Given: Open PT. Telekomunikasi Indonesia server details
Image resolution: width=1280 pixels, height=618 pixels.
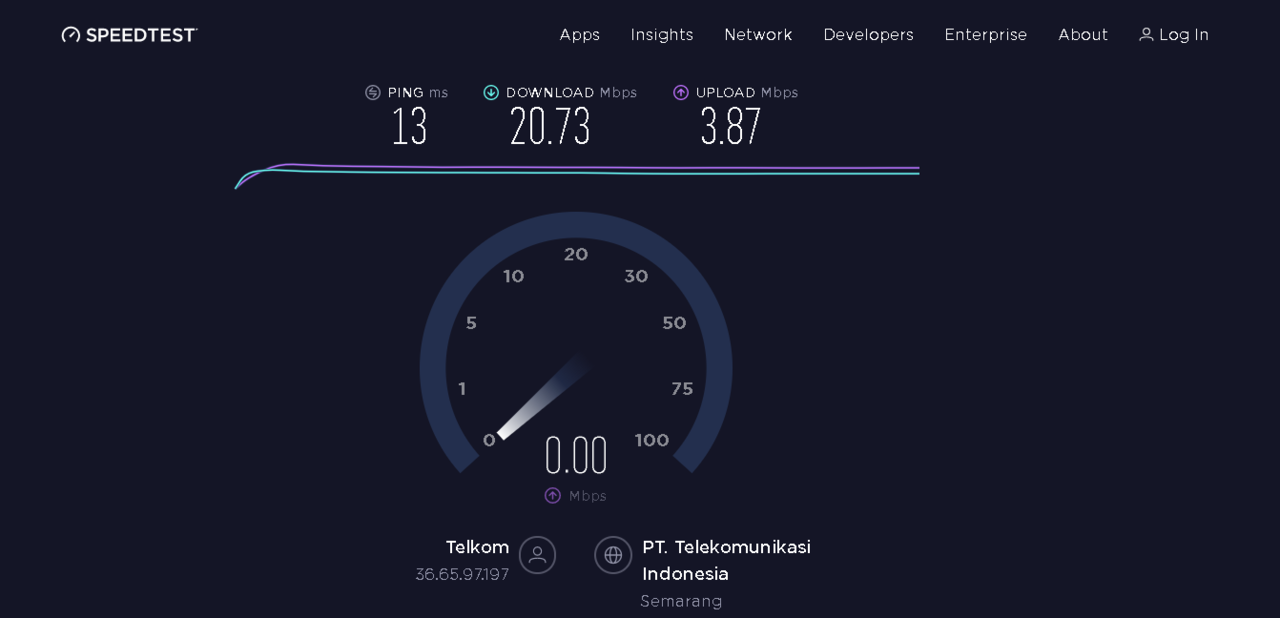Looking at the screenshot, I should click(x=725, y=560).
